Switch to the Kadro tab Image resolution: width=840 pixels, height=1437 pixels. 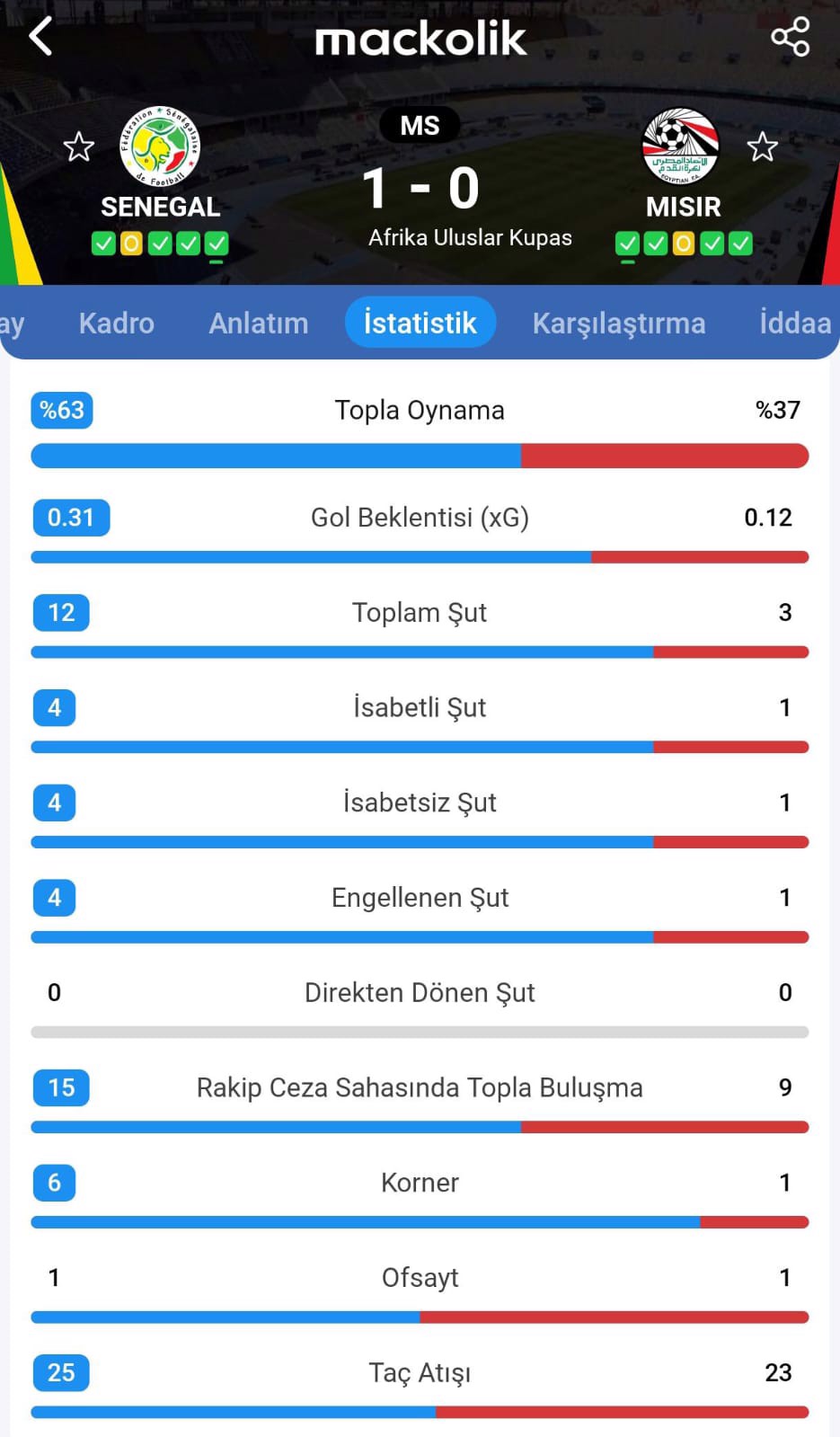(x=116, y=323)
